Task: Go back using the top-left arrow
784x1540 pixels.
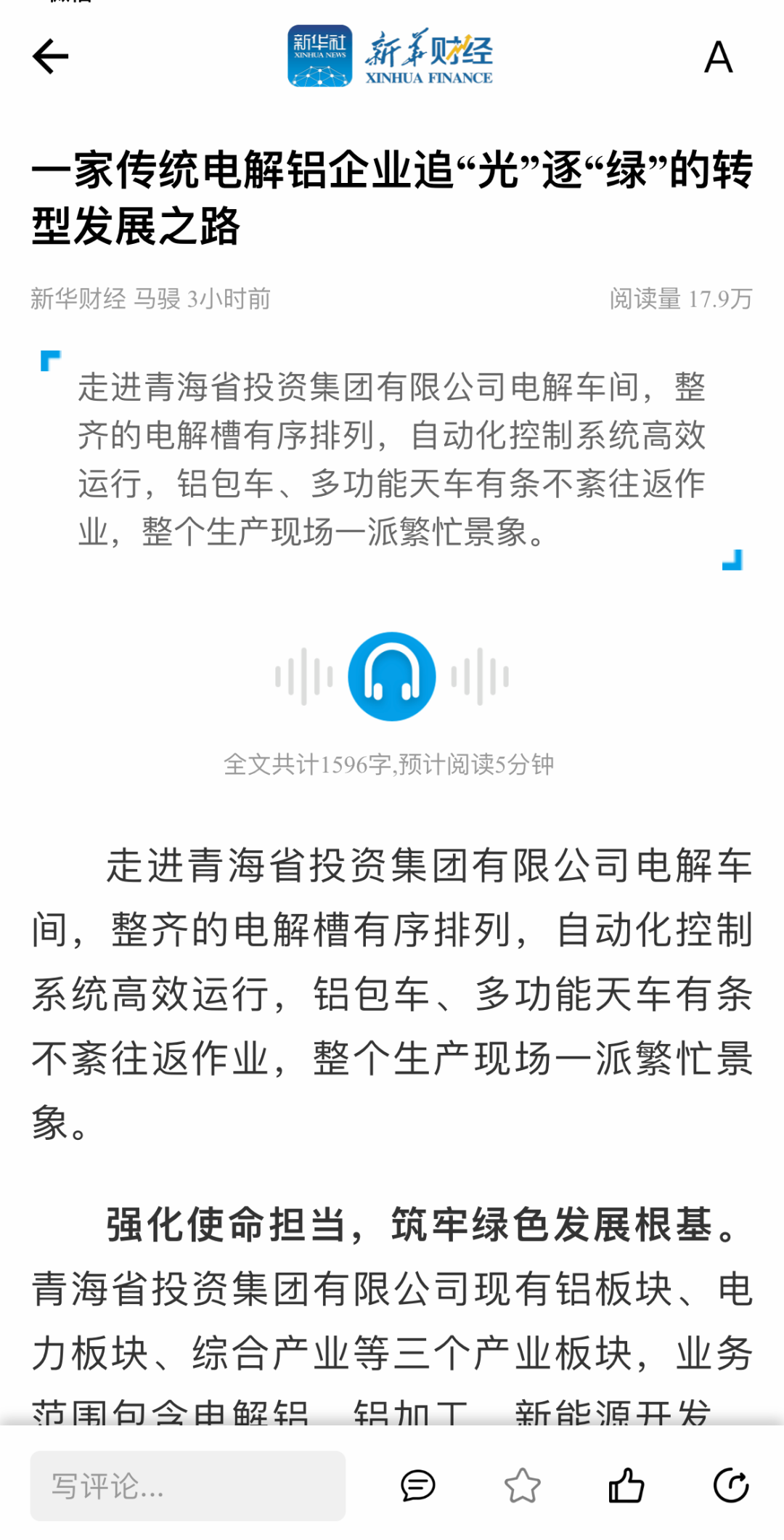Action: pos(50,57)
